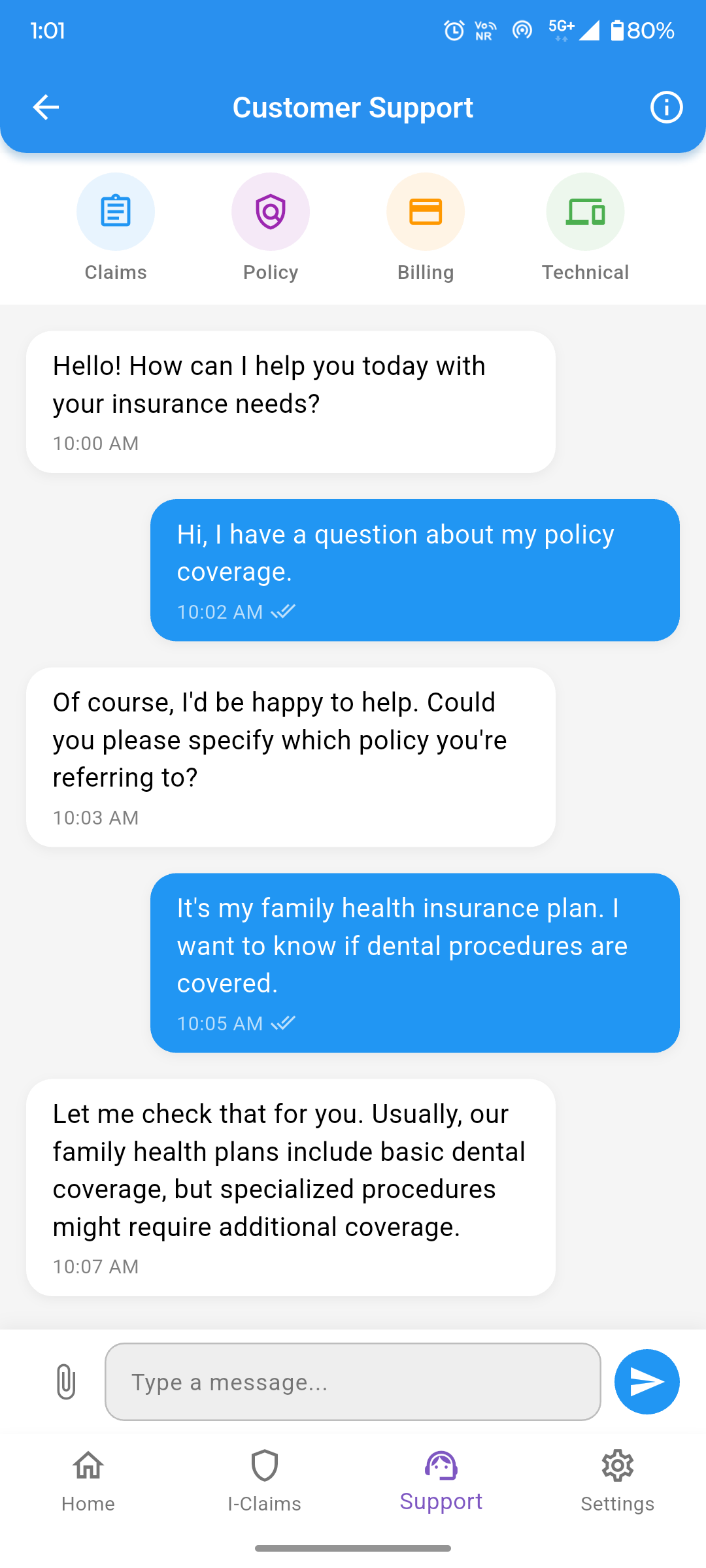Image resolution: width=706 pixels, height=1568 pixels.
Task: Choose the Policy support category
Action: click(271, 212)
